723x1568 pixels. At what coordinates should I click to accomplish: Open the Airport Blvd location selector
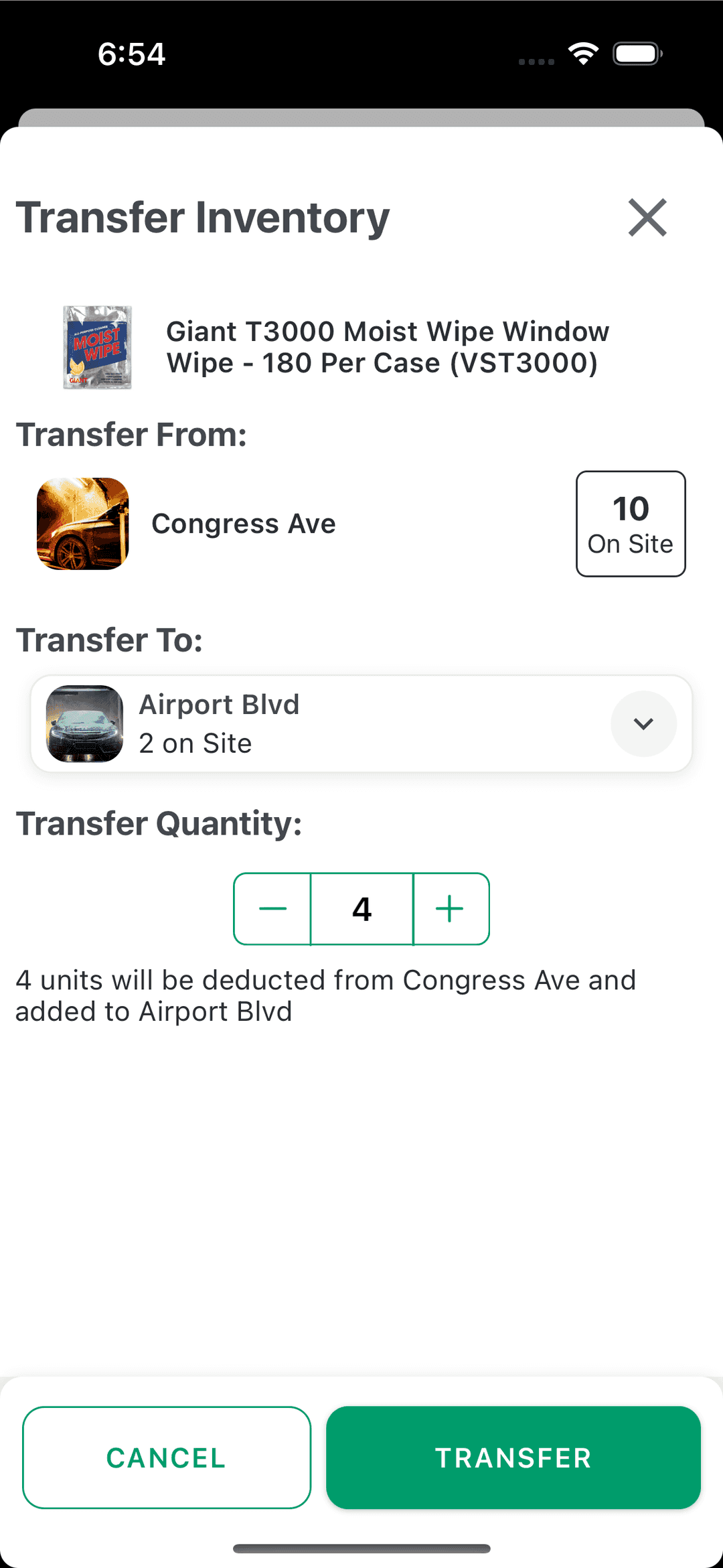(361, 723)
